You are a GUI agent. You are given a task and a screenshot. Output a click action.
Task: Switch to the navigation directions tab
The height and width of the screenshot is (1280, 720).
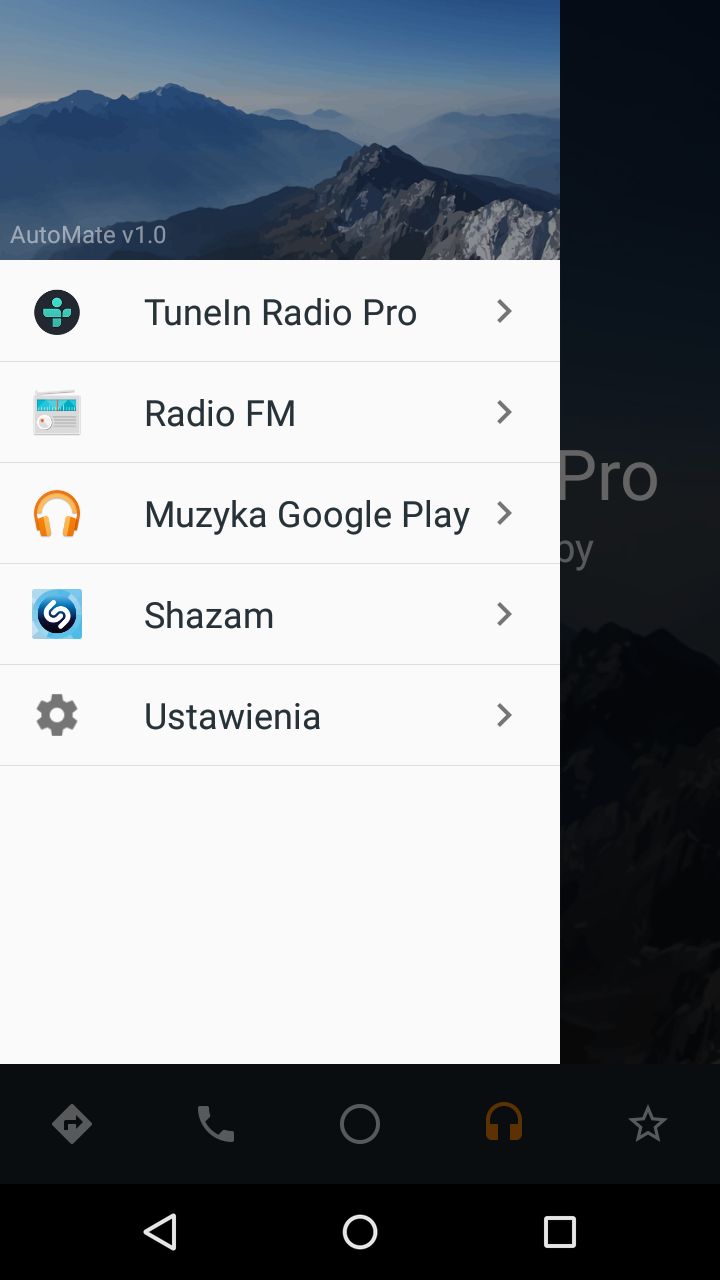72,1124
